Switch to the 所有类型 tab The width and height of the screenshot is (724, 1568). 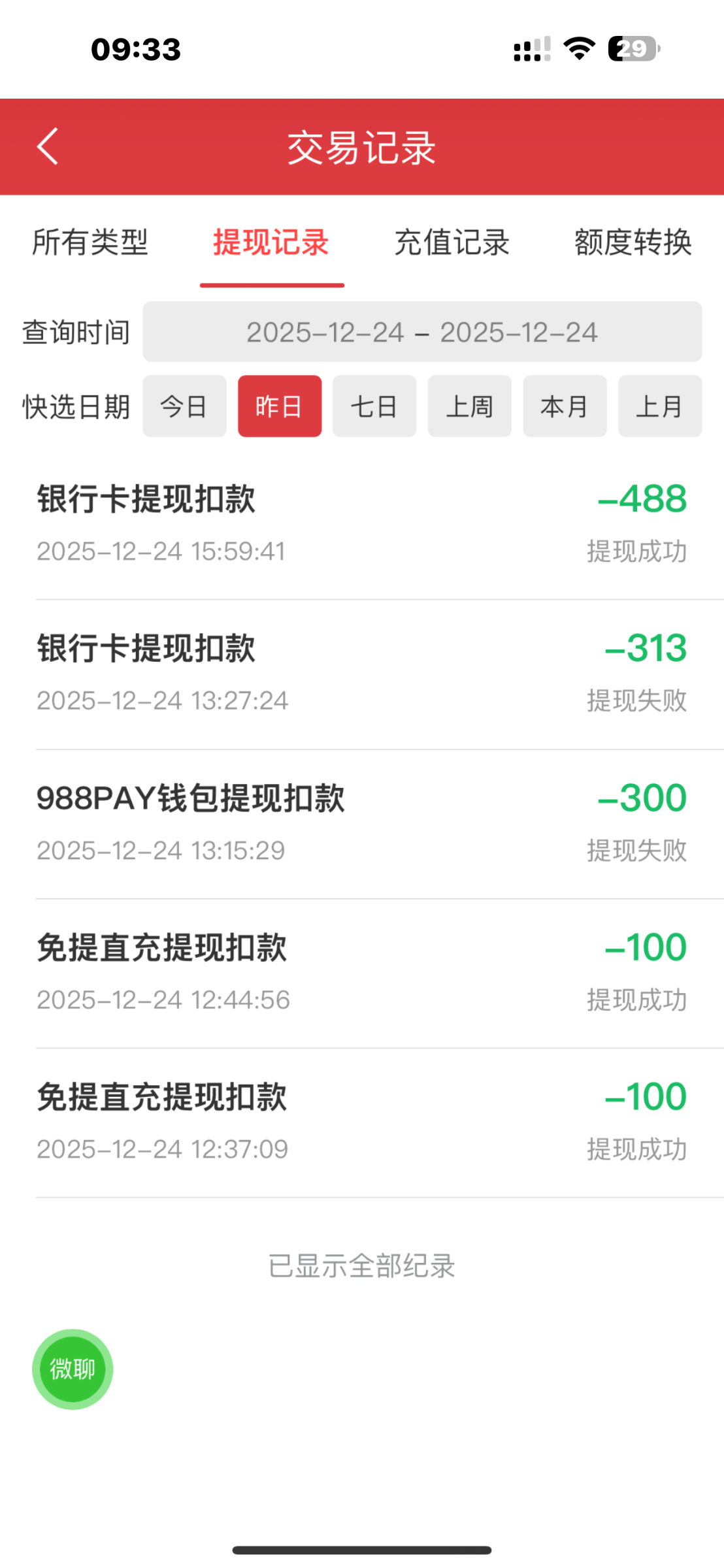[x=90, y=242]
